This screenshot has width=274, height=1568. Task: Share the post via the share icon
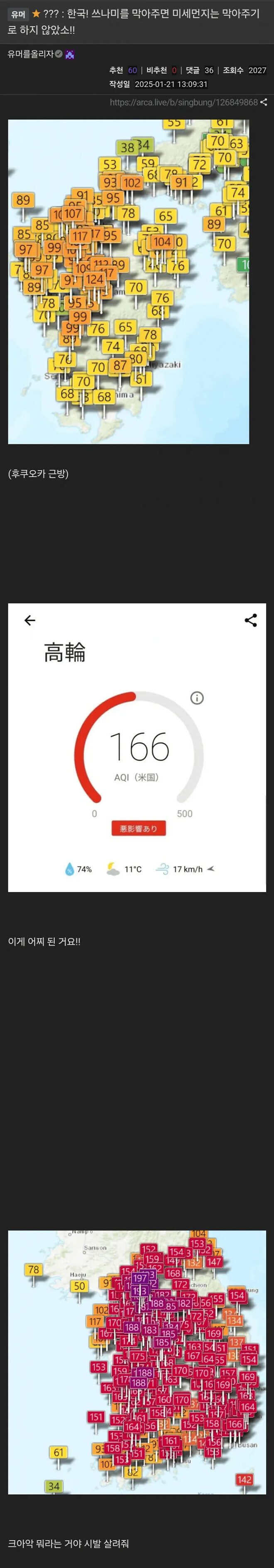click(264, 102)
